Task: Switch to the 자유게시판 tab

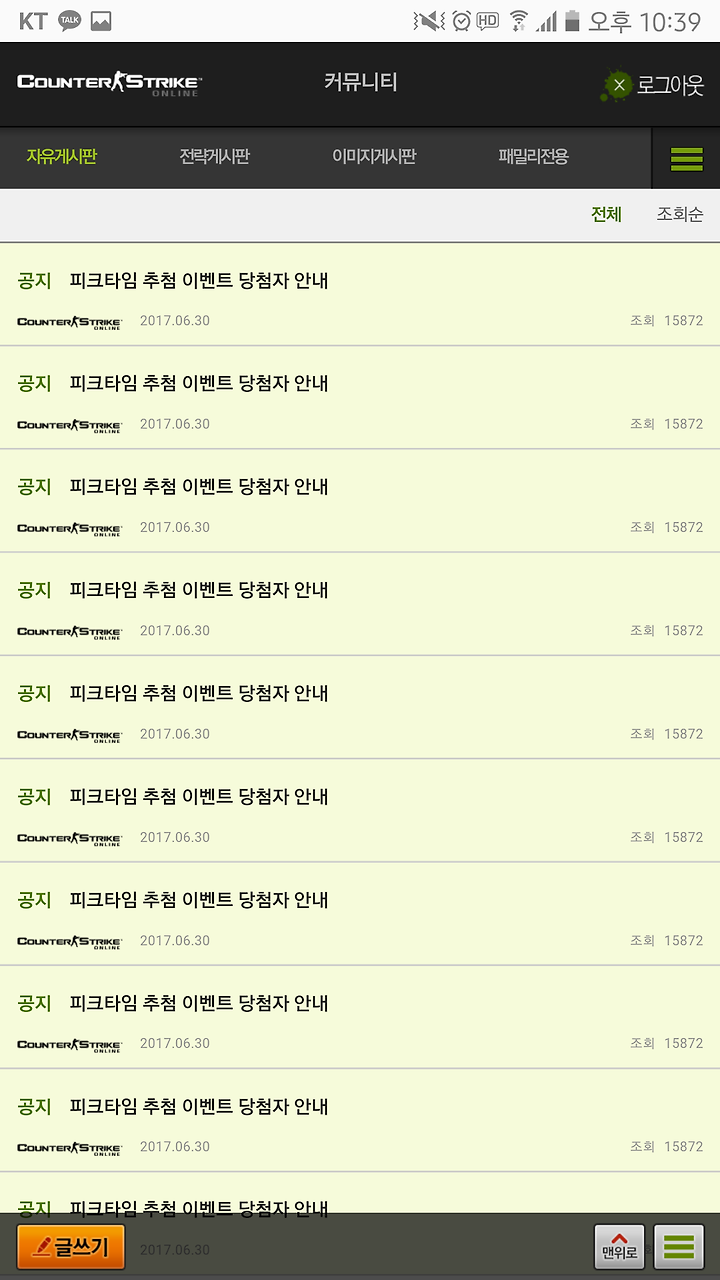Action: point(62,157)
